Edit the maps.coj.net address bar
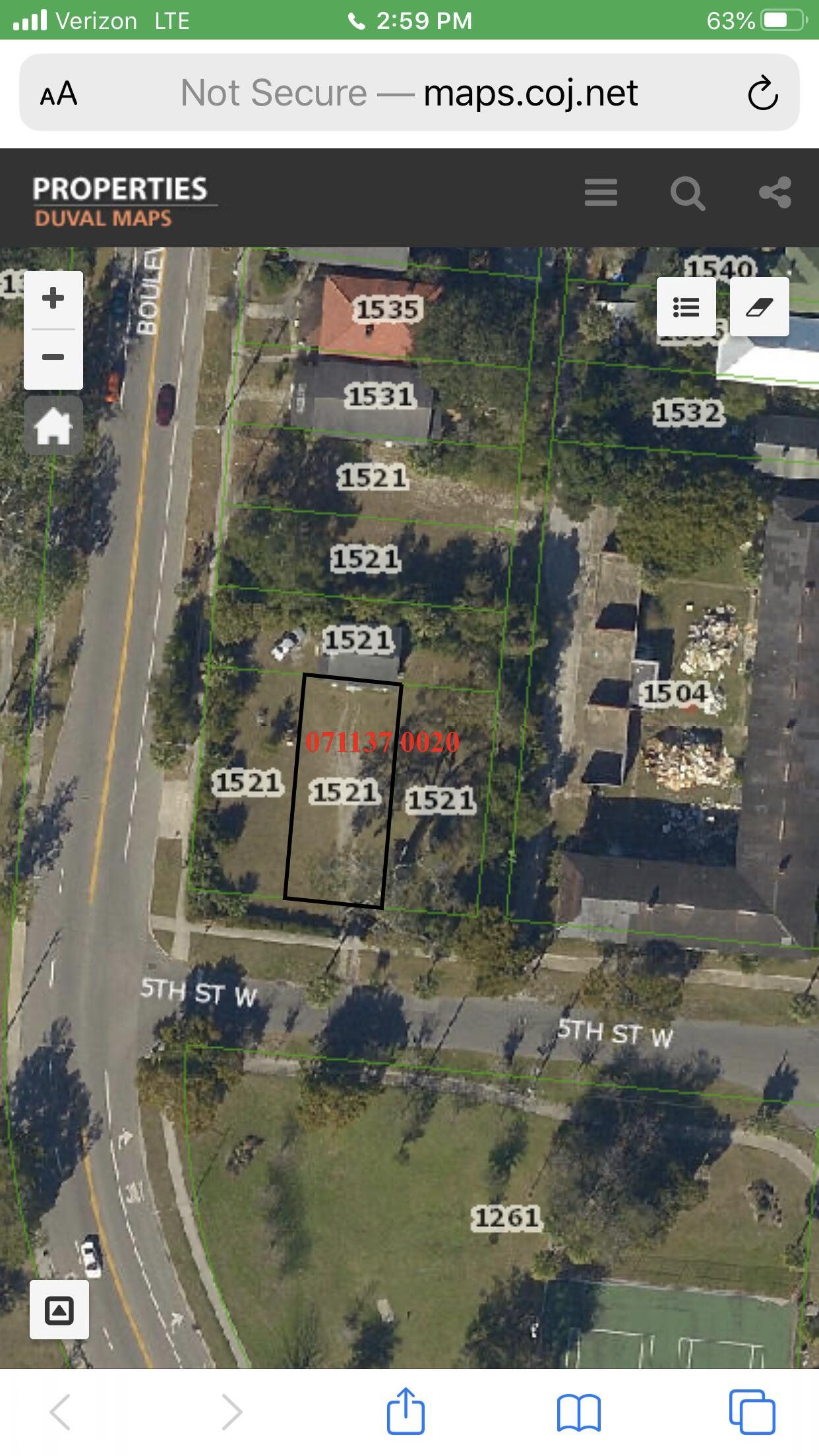Viewport: 819px width, 1456px height. (x=409, y=93)
